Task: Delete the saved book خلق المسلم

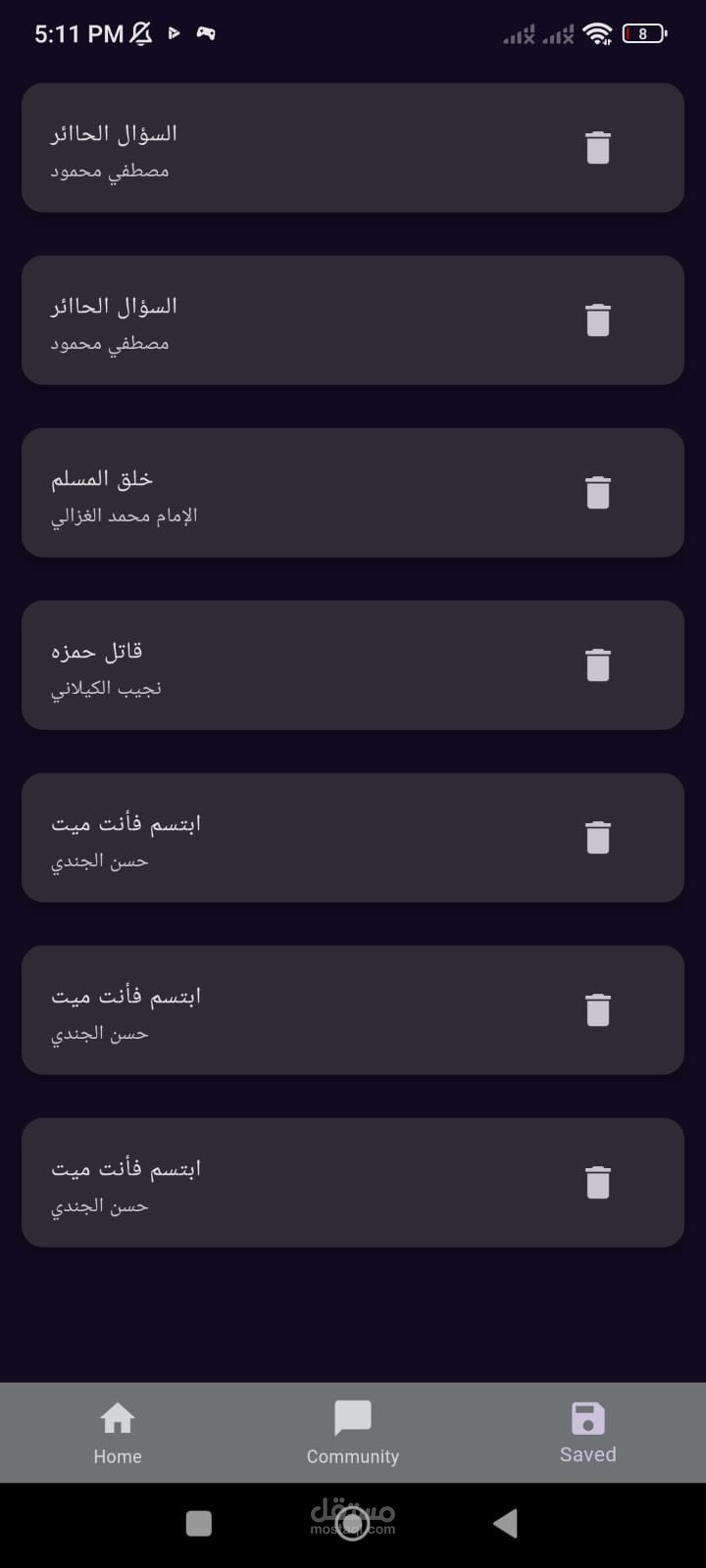Action: point(598,492)
